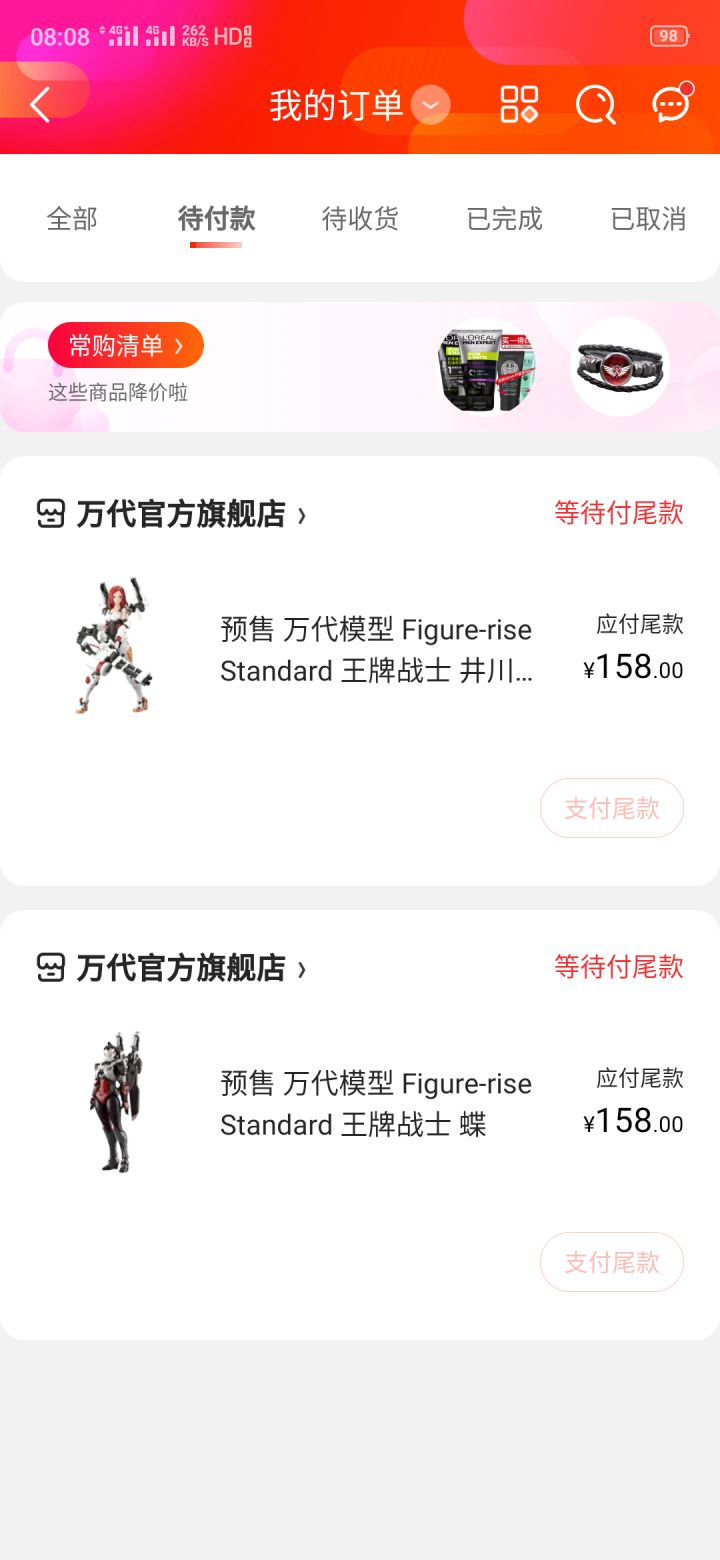The height and width of the screenshot is (1560, 720).
Task: Expand the 我的订单 title dropdown
Action: point(430,104)
